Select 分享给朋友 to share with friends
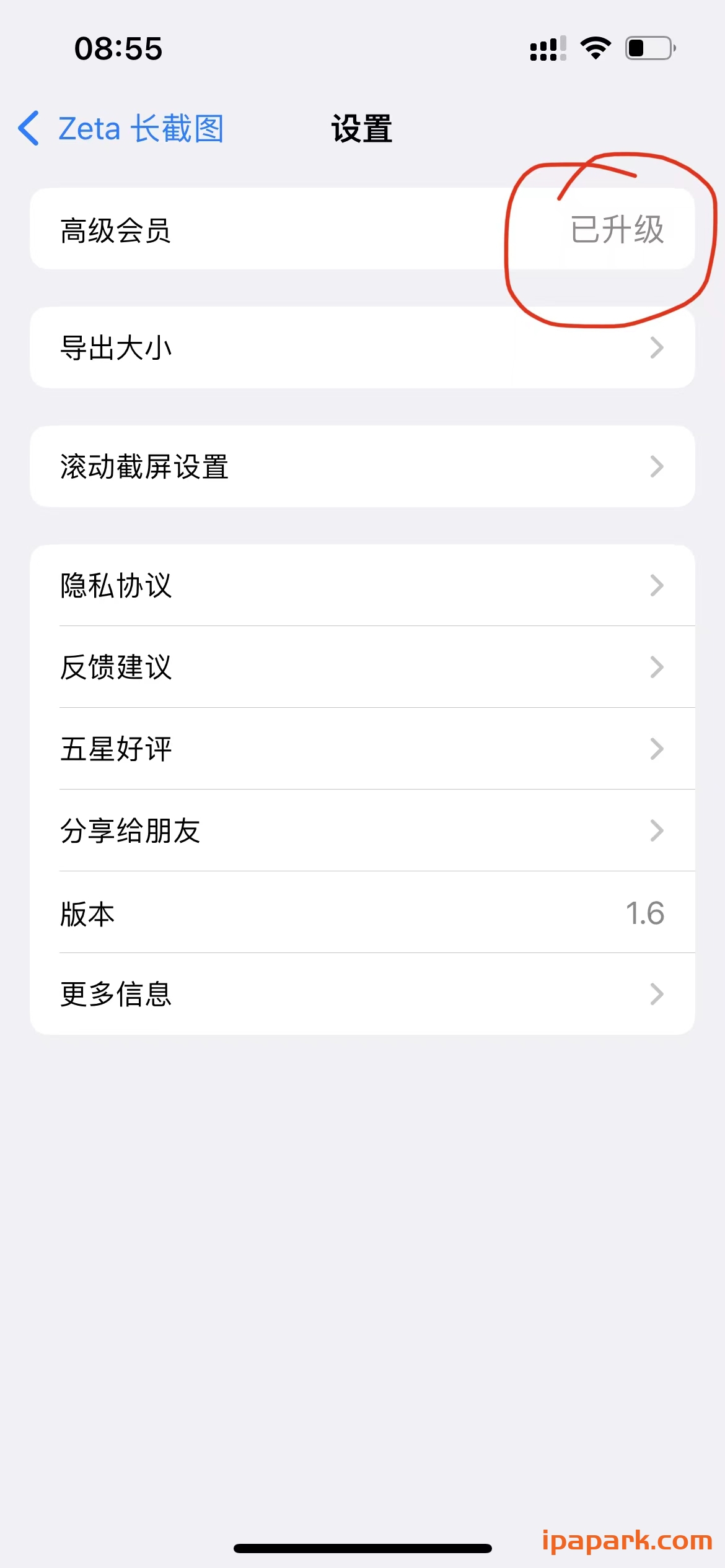Screen dimensions: 725x1568 [362, 831]
